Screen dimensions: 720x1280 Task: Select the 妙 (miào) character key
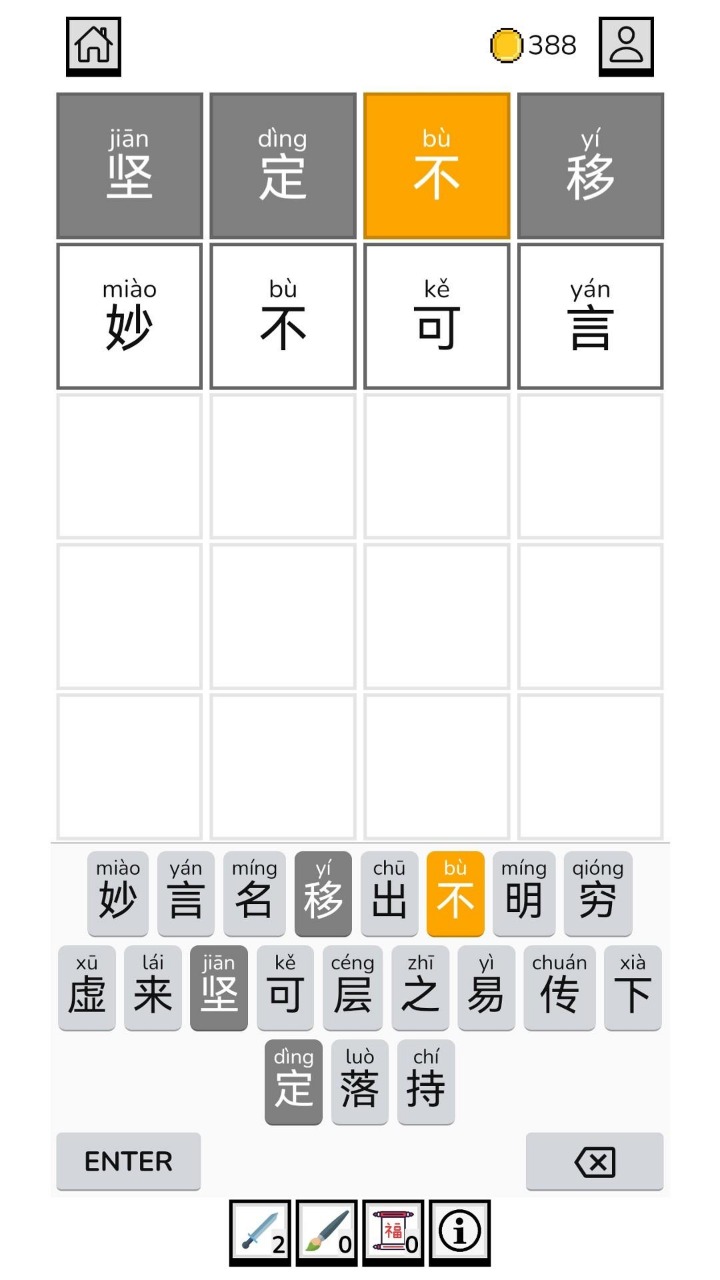(118, 892)
